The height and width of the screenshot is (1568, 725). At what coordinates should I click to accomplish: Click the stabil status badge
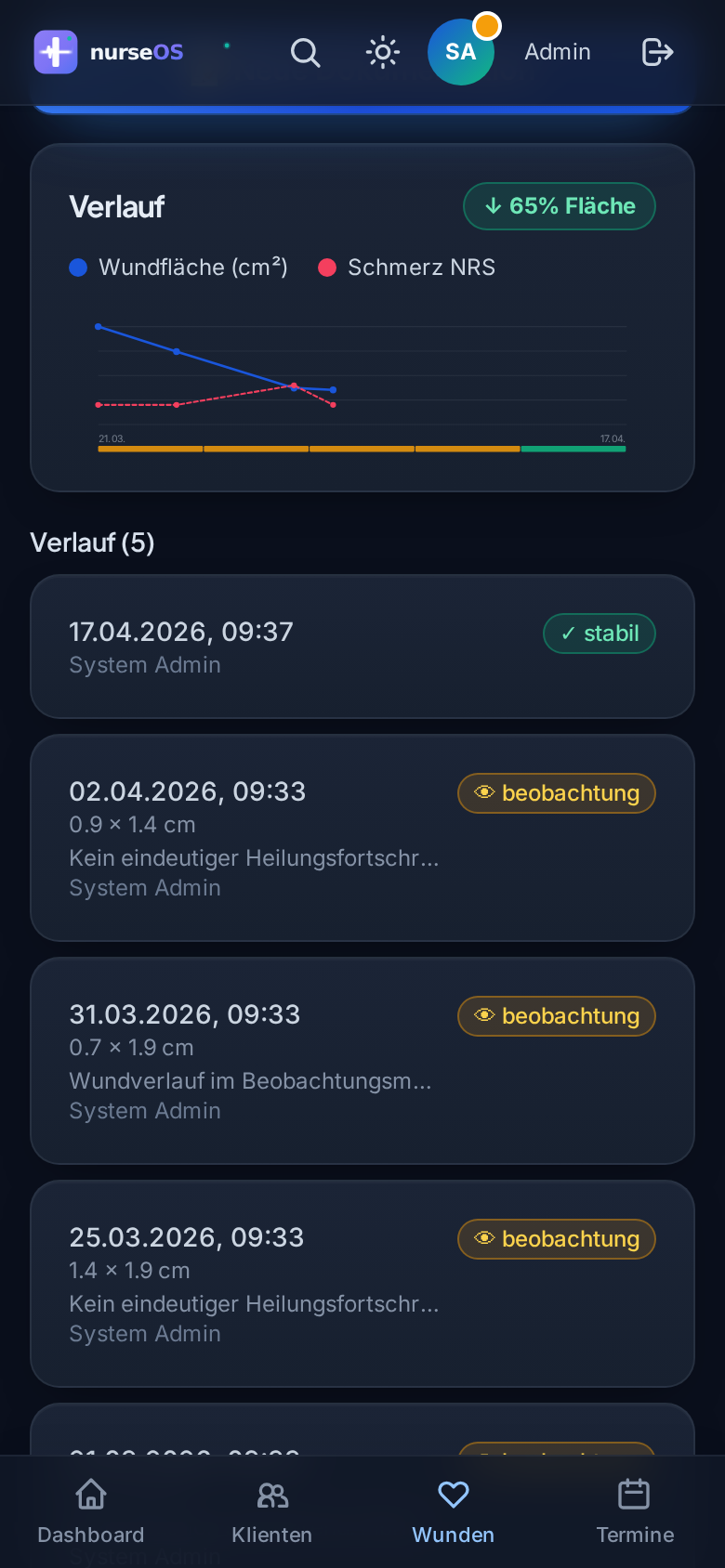(x=599, y=633)
